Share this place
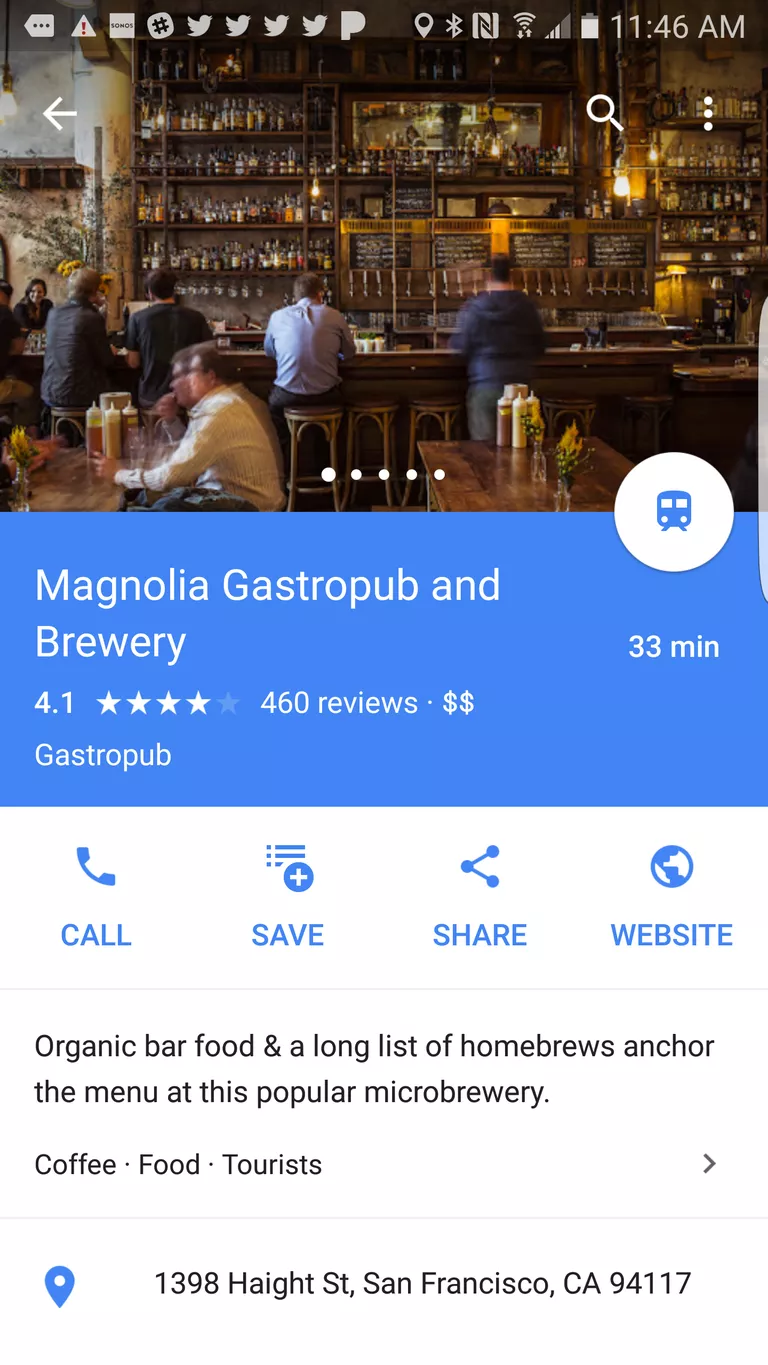Image resolution: width=768 pixels, height=1365 pixels. pos(480,897)
